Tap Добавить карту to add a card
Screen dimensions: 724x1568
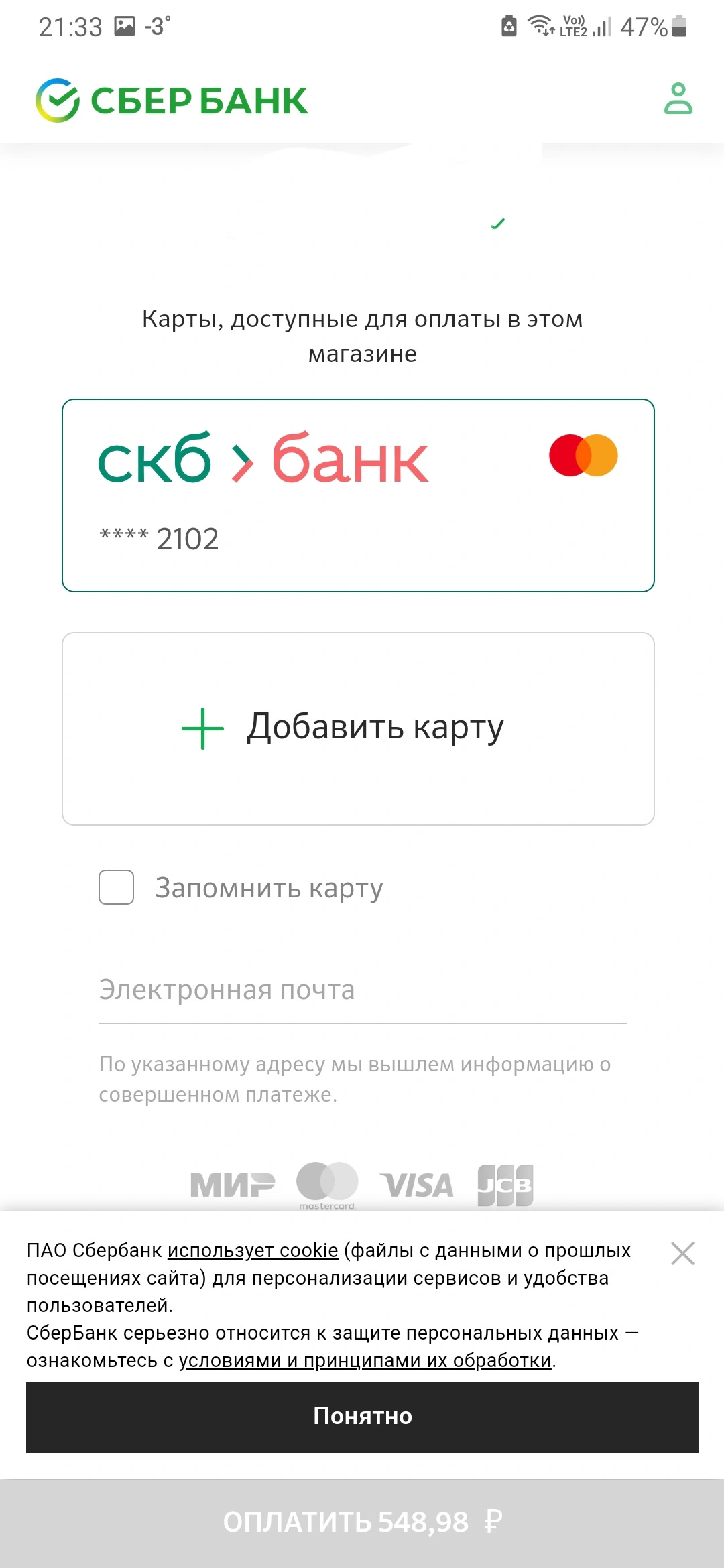tap(358, 728)
